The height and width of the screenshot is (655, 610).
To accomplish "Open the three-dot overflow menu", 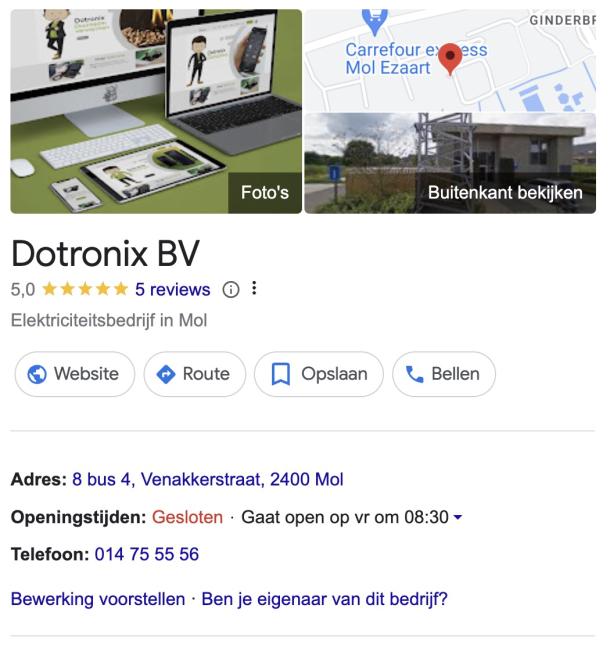I will click(254, 289).
